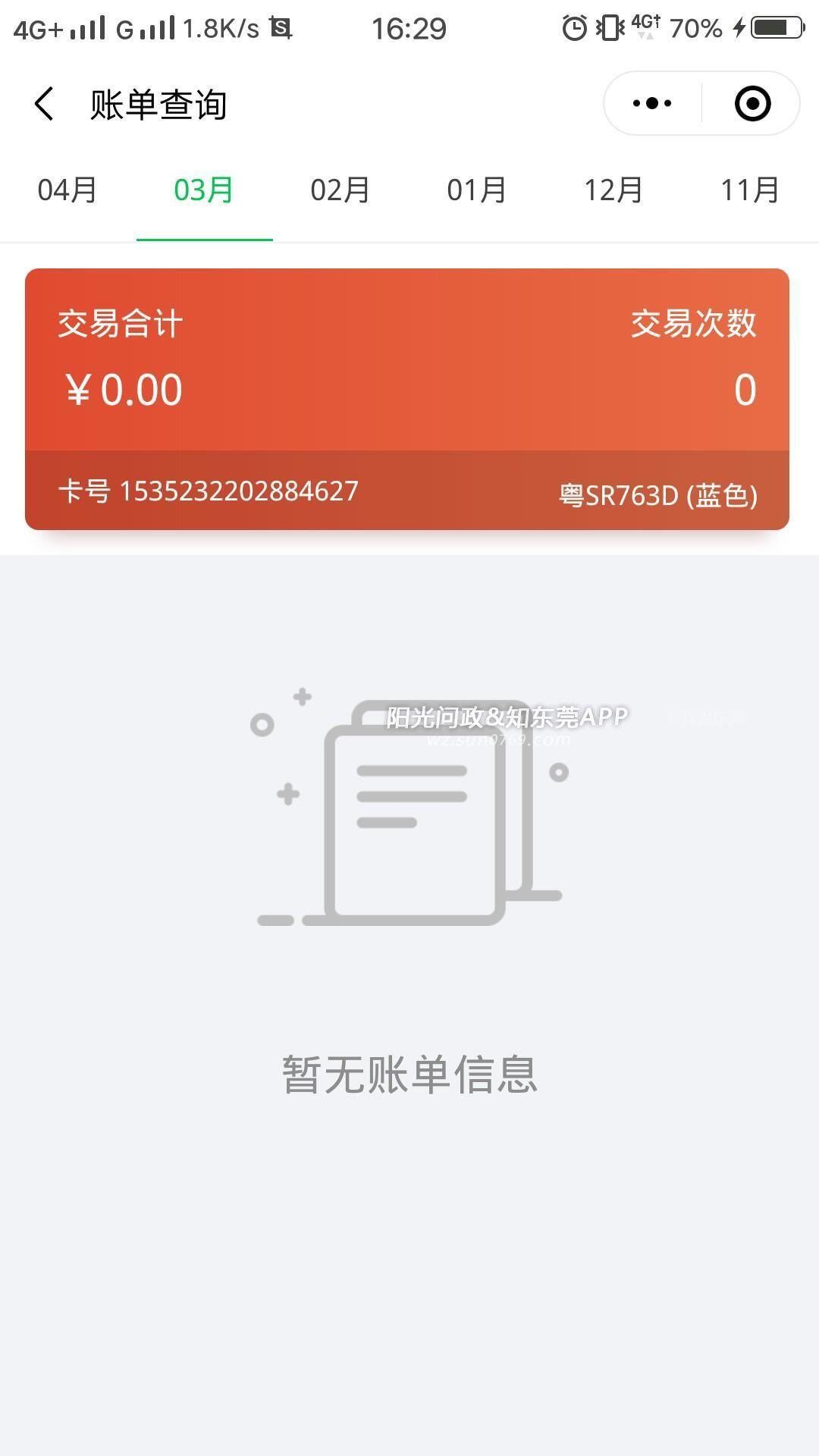Select the 03月 tab
This screenshot has width=819, height=1456.
(x=204, y=190)
